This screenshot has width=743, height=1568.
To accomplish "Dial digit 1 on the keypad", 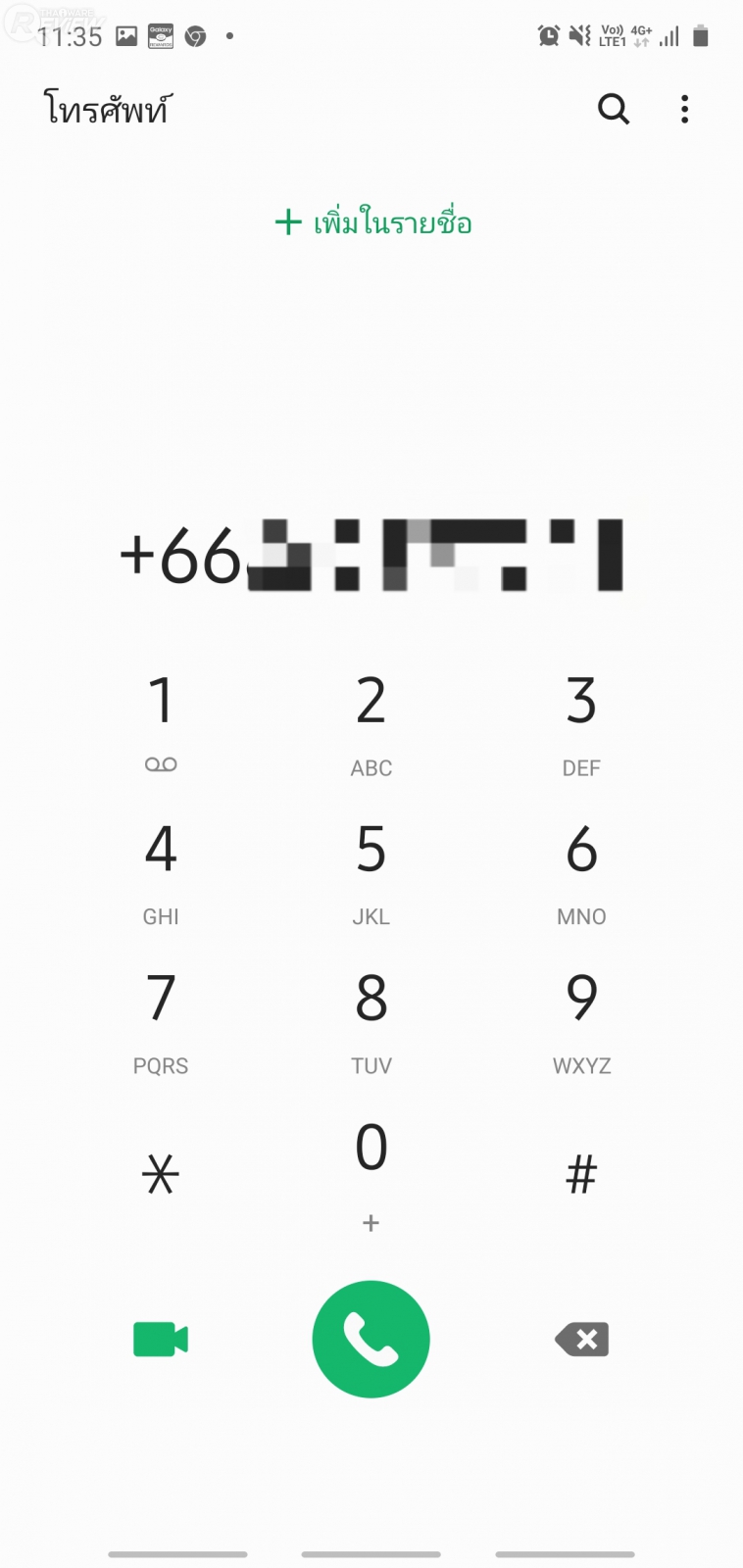I will click(161, 720).
